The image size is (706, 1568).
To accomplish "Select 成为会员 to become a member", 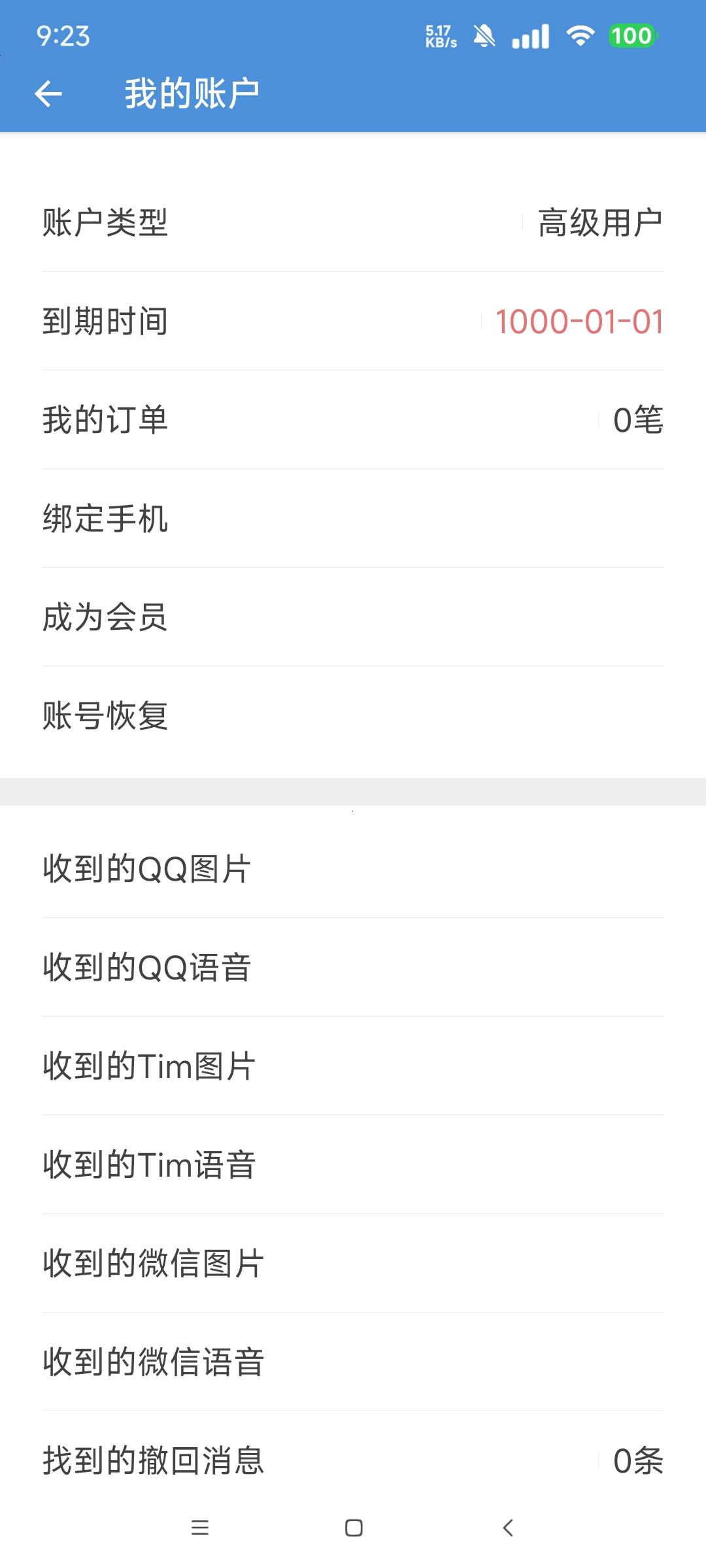I will pos(353,617).
